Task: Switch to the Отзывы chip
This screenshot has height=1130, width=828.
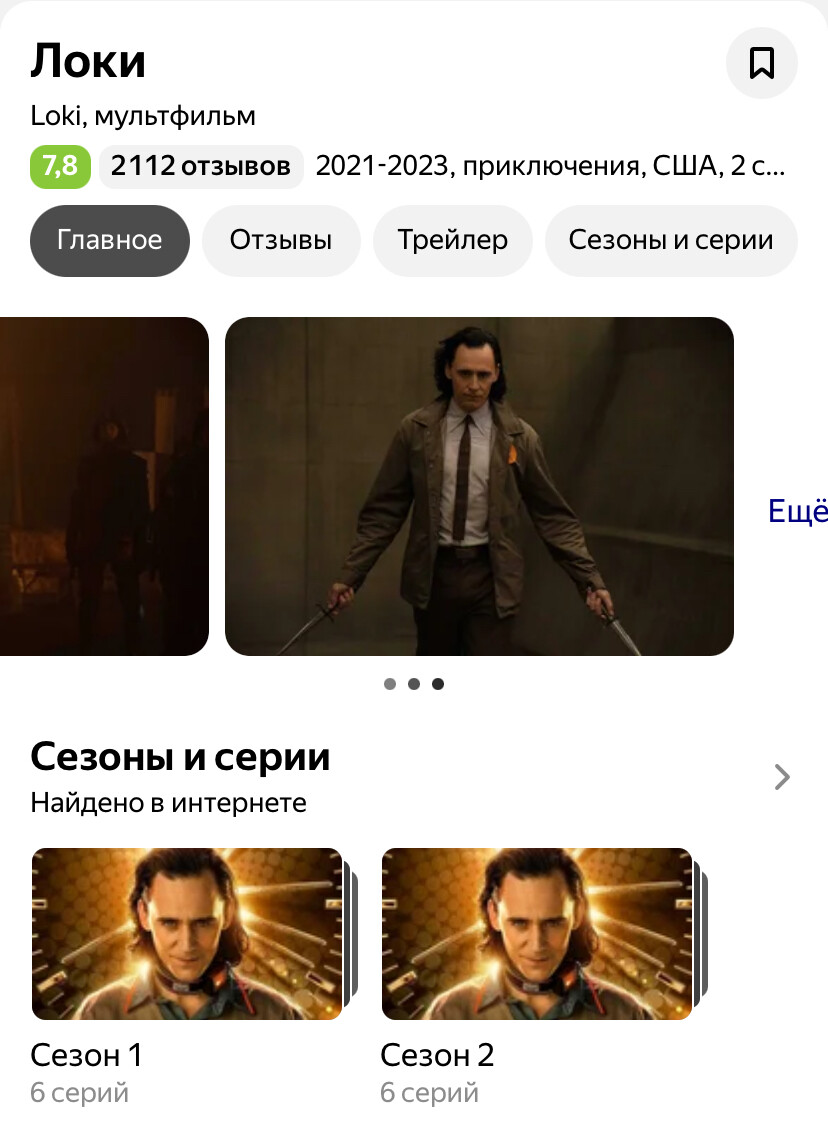Action: (281, 241)
